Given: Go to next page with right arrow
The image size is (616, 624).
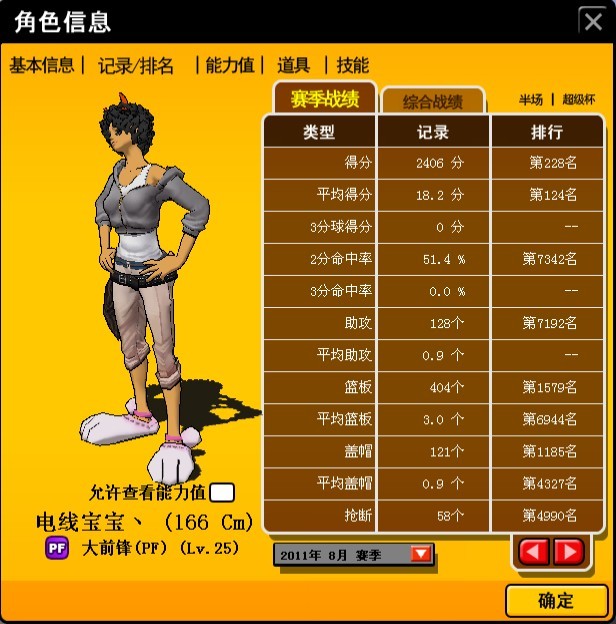Looking at the screenshot, I should pos(567,551).
